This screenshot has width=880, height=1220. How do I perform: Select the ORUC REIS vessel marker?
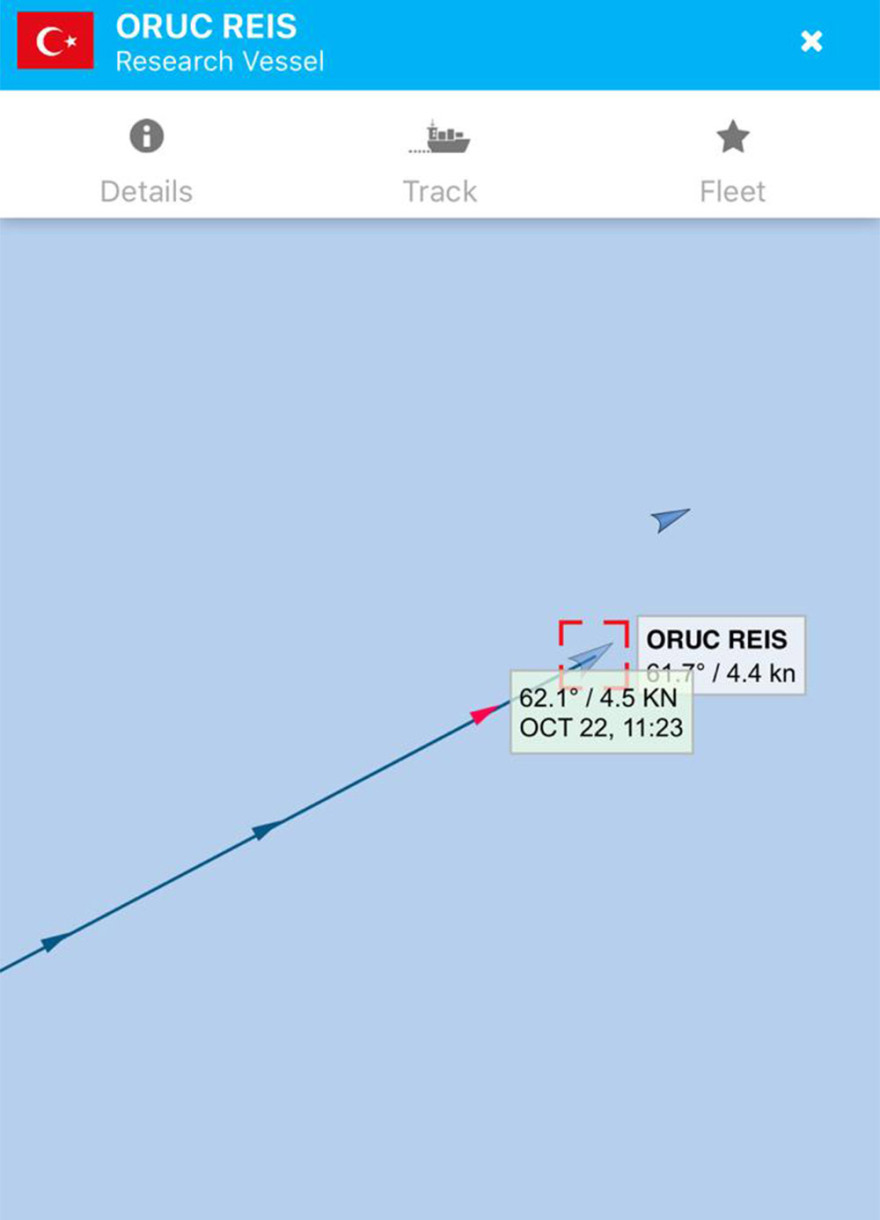(x=592, y=657)
